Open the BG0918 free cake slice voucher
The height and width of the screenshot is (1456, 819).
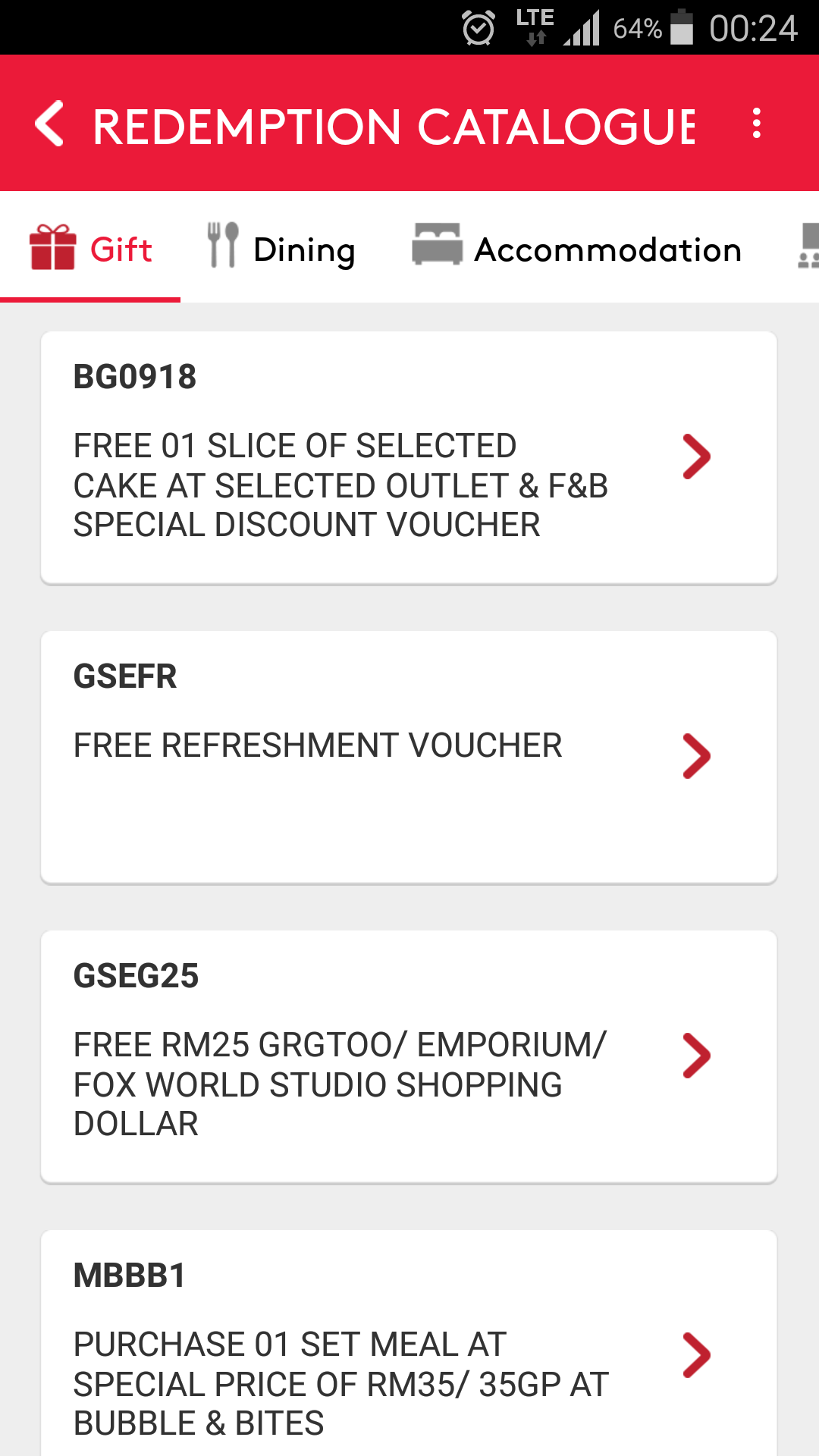409,457
